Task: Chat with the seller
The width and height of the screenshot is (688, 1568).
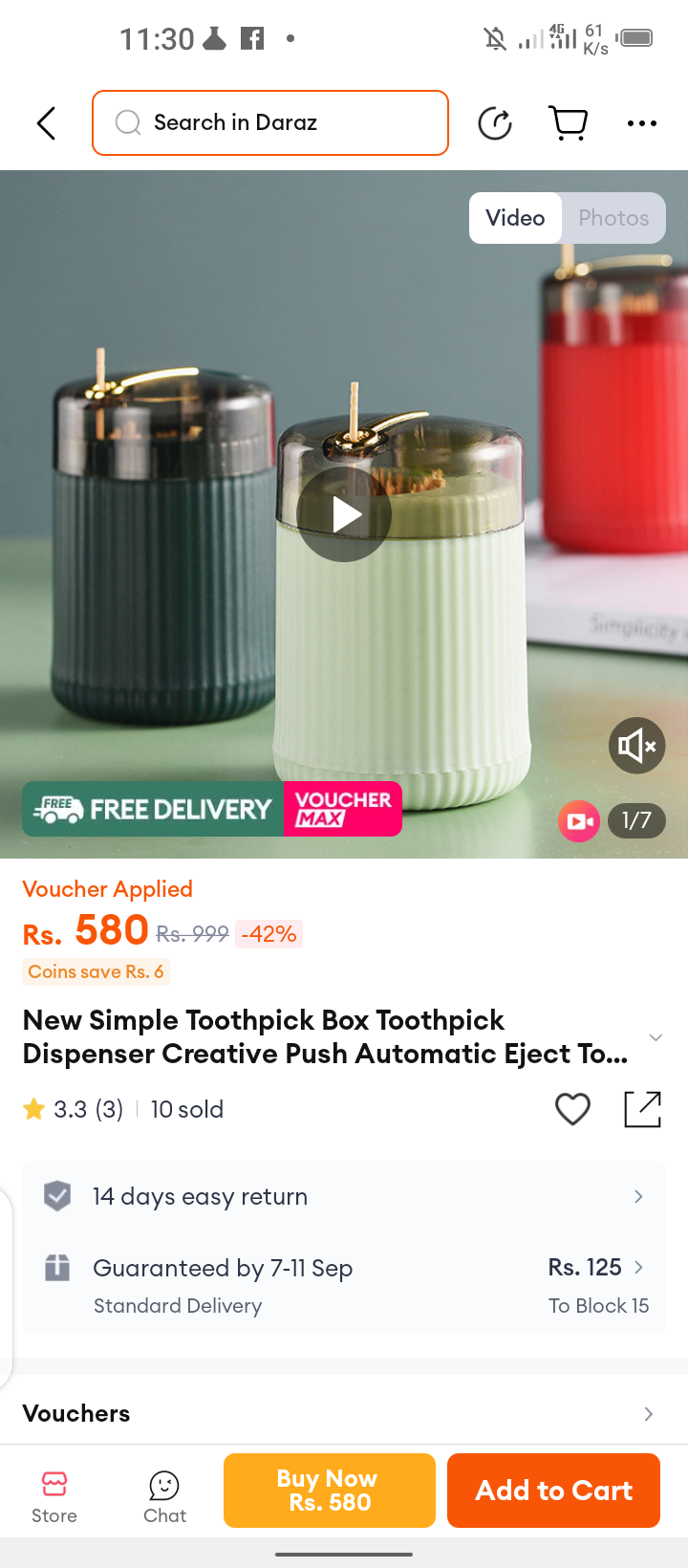Action: [x=164, y=1496]
